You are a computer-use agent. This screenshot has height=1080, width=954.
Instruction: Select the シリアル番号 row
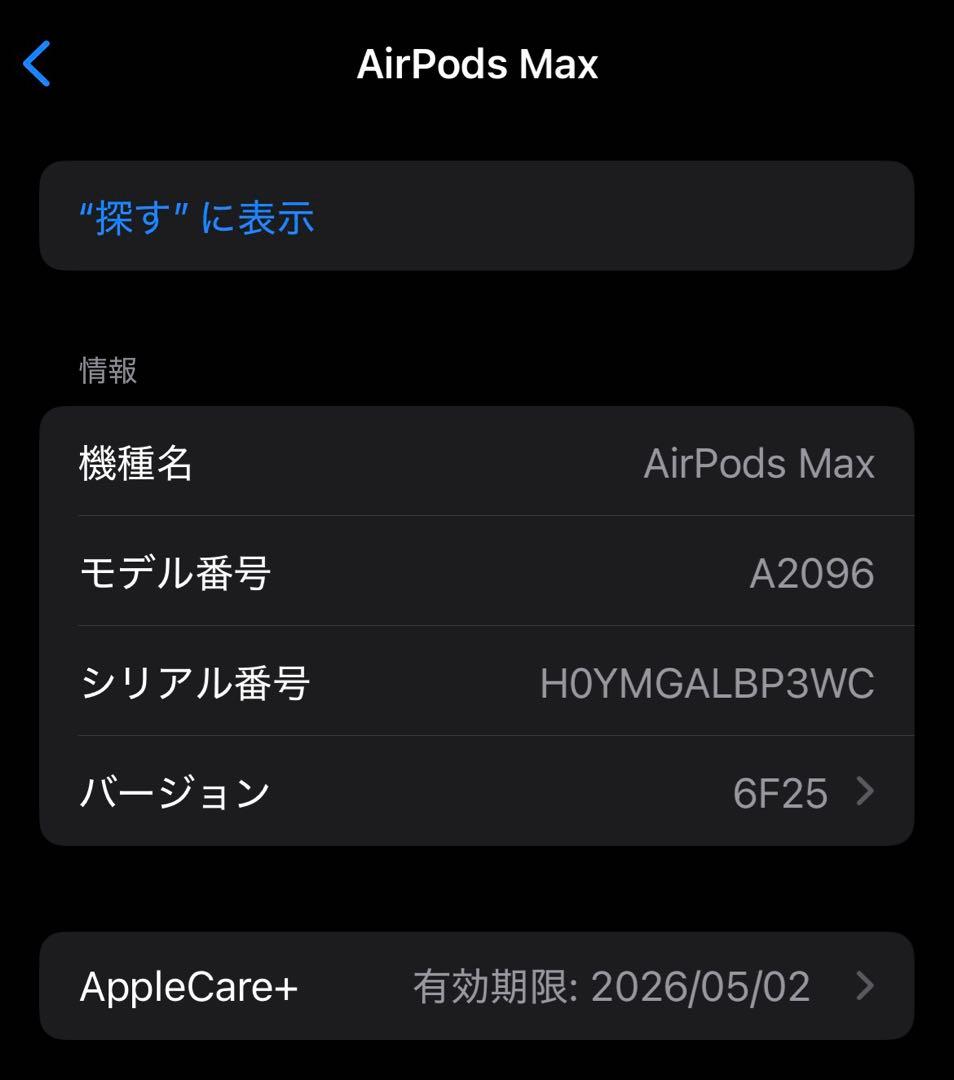pos(477,683)
